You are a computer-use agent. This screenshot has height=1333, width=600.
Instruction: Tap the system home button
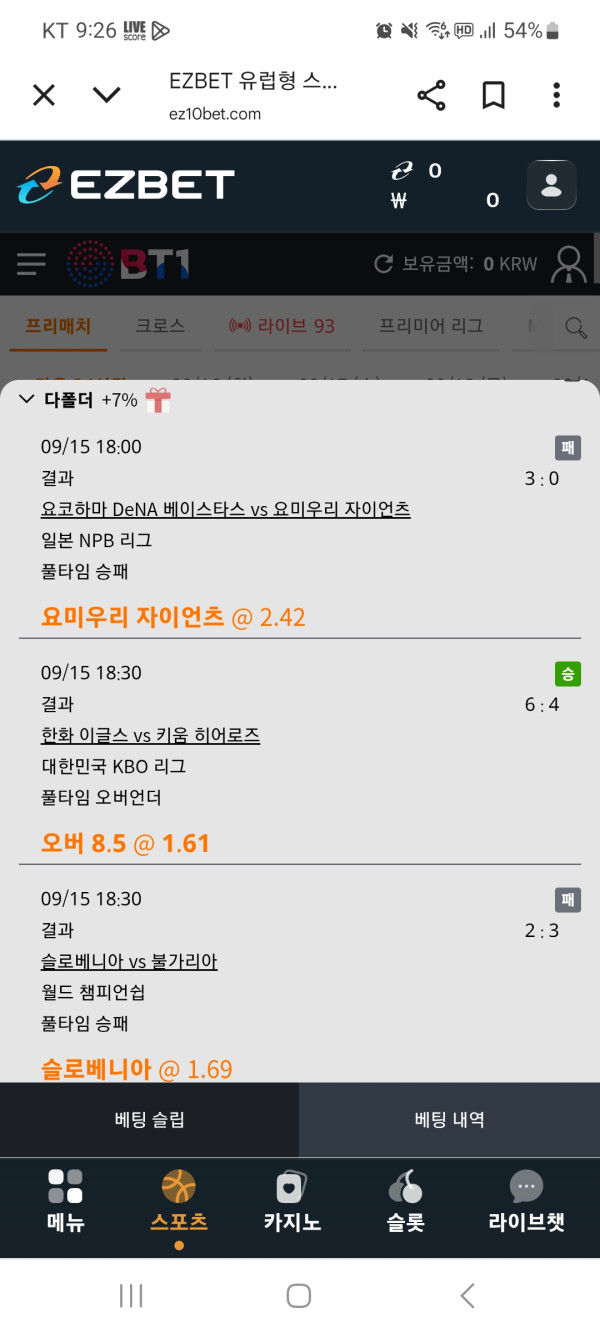tap(298, 1296)
